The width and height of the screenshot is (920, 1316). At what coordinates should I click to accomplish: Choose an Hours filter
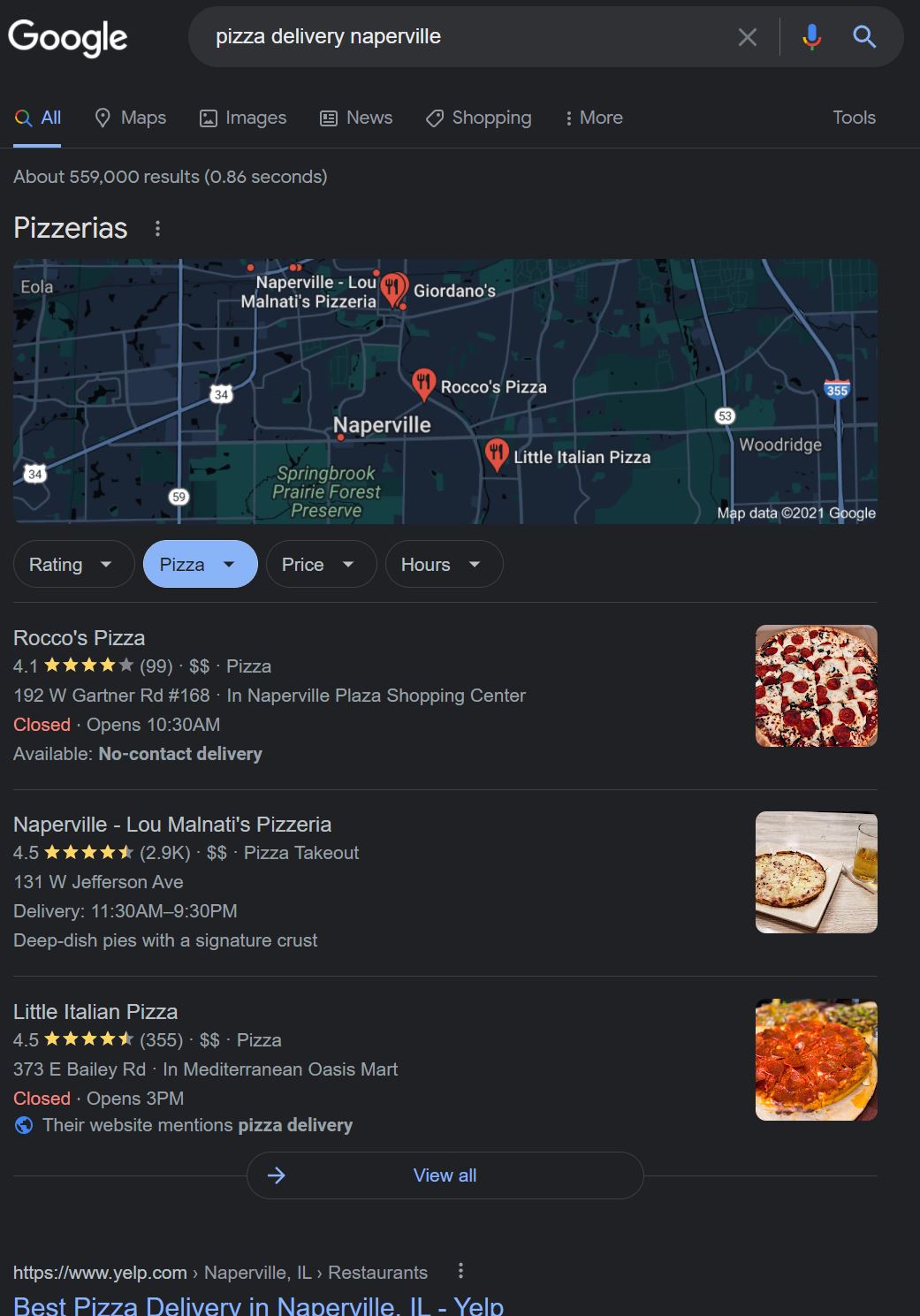(443, 565)
